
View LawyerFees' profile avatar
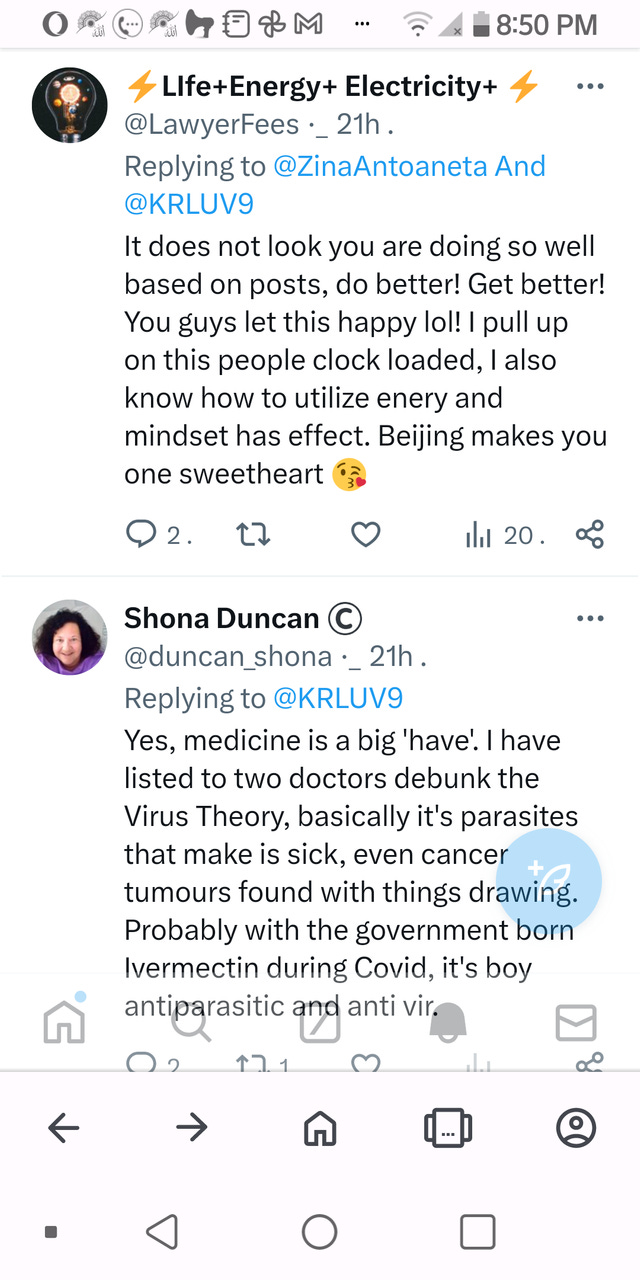[x=70, y=107]
